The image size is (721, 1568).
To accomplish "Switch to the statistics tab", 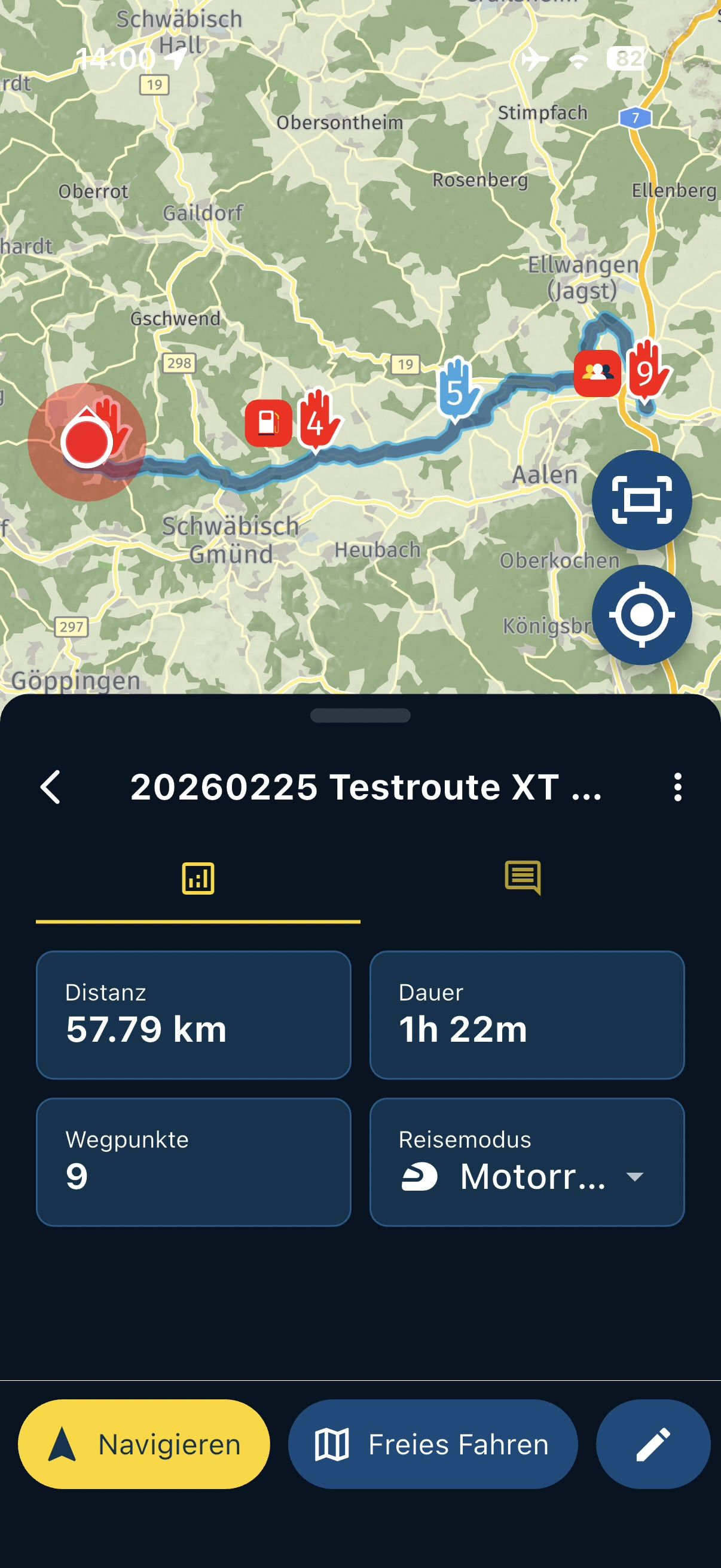I will tap(198, 878).
